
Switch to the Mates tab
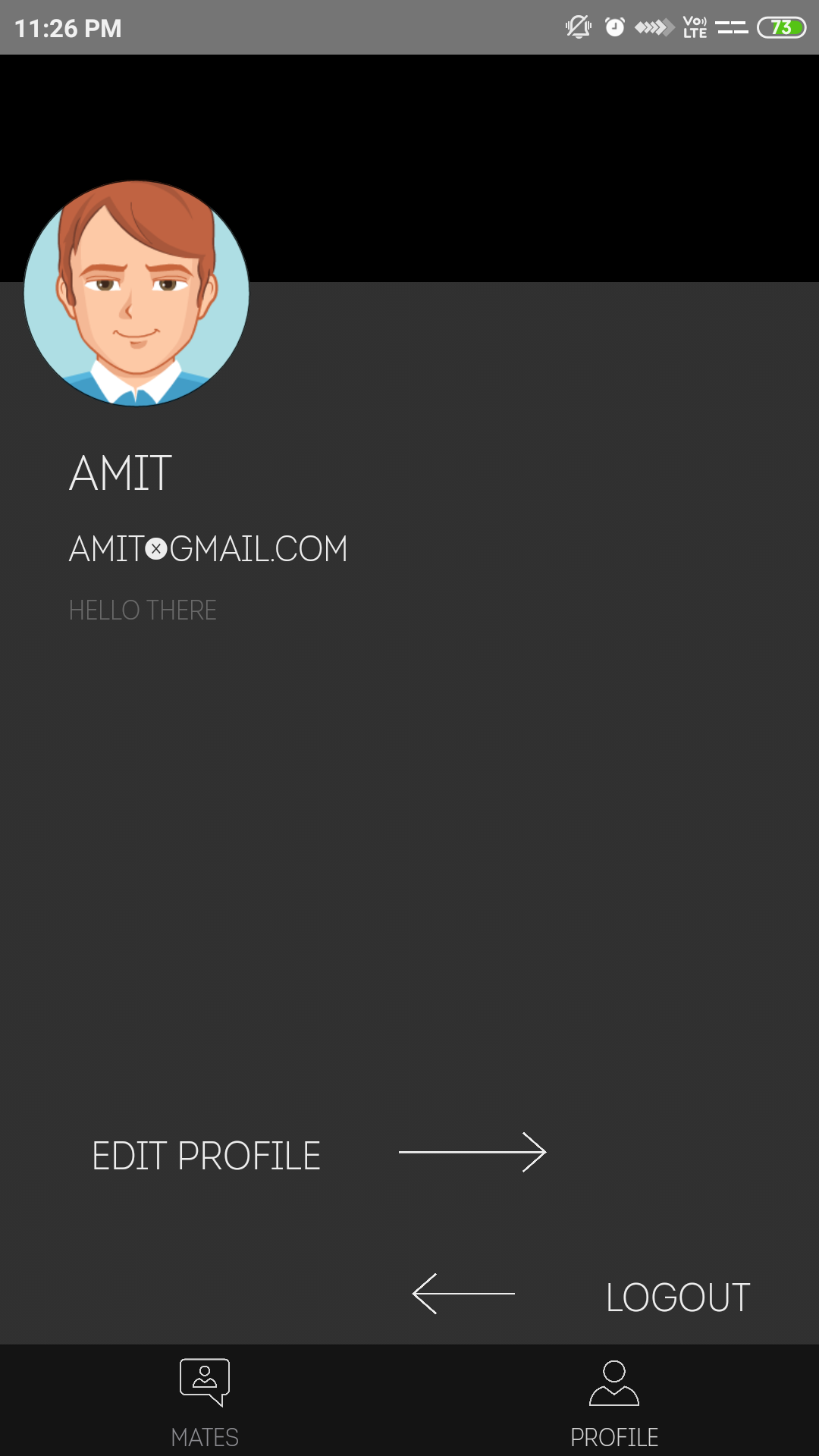click(x=205, y=1401)
